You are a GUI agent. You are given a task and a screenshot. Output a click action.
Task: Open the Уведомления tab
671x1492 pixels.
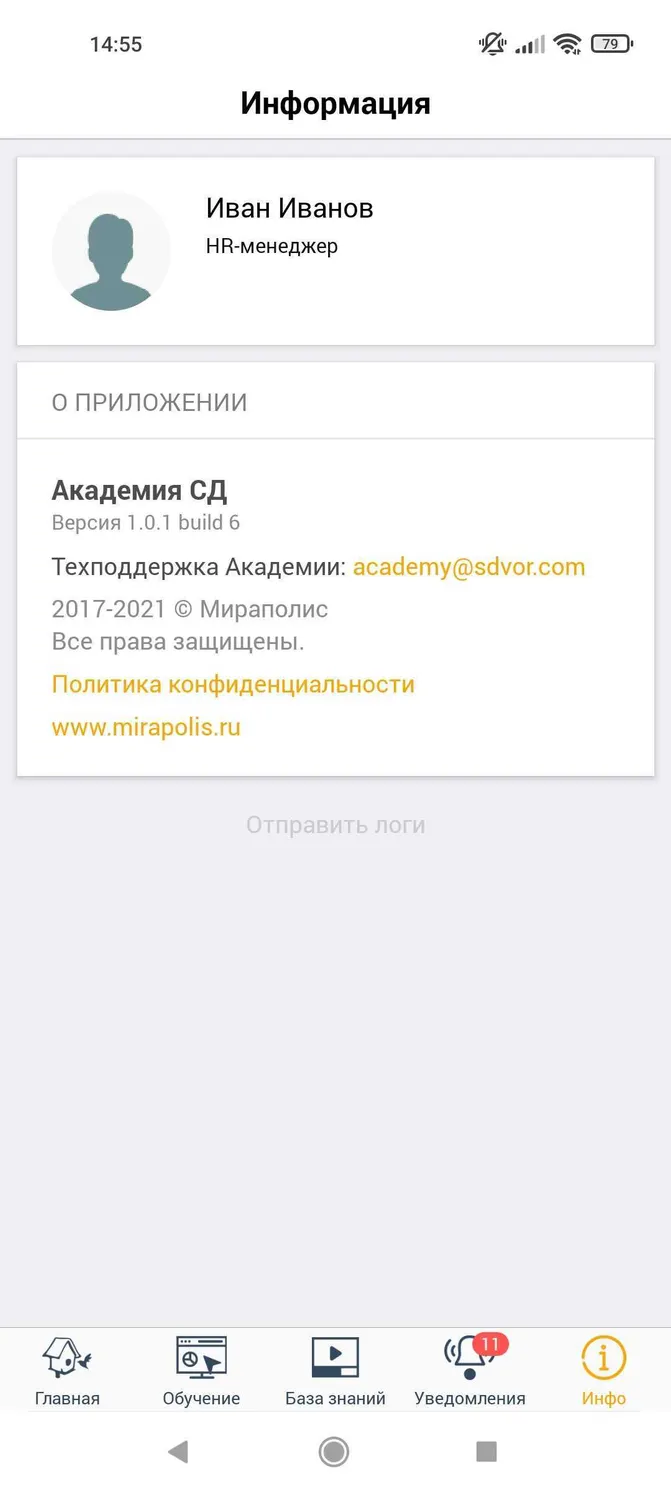(x=470, y=1369)
